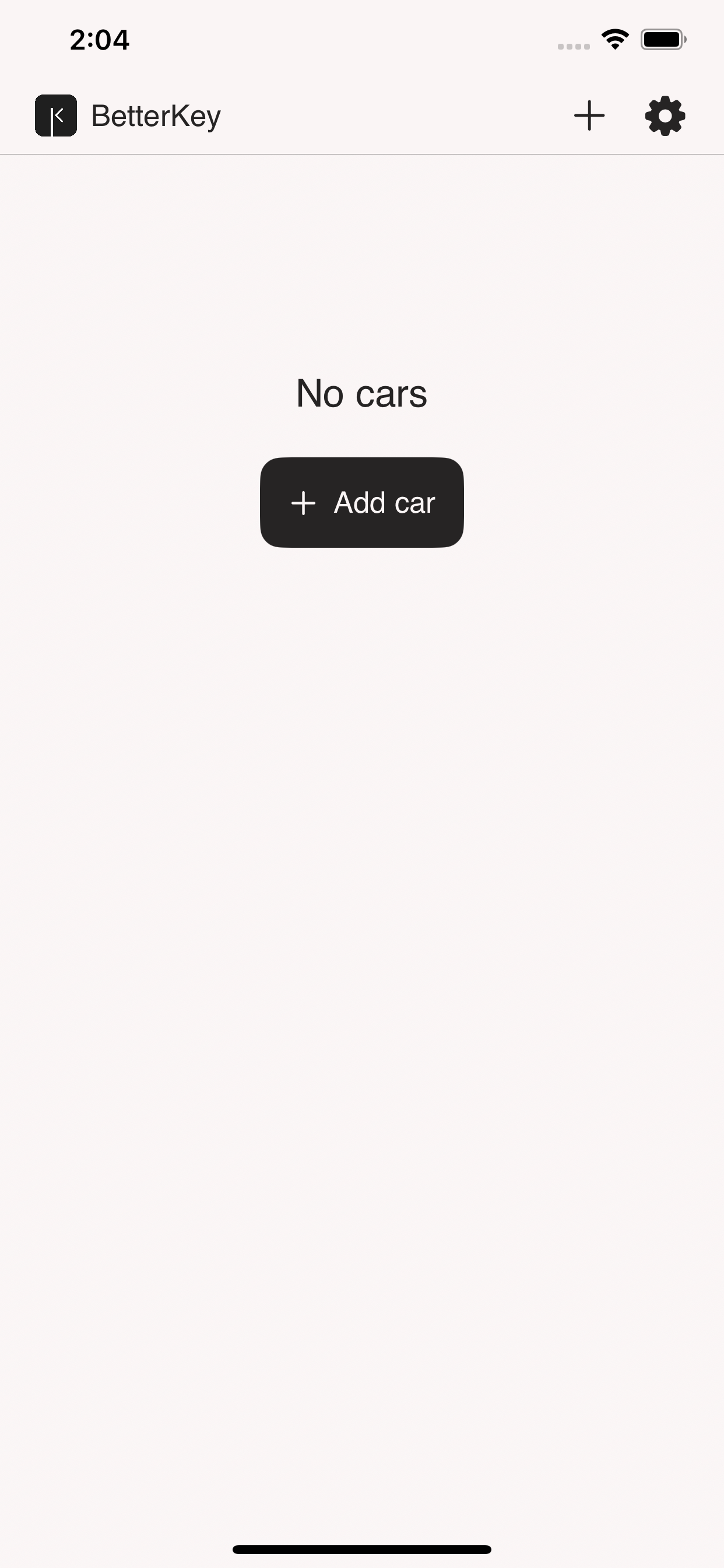Tap the plus icon in the top toolbar
724x1568 pixels.
click(x=589, y=115)
